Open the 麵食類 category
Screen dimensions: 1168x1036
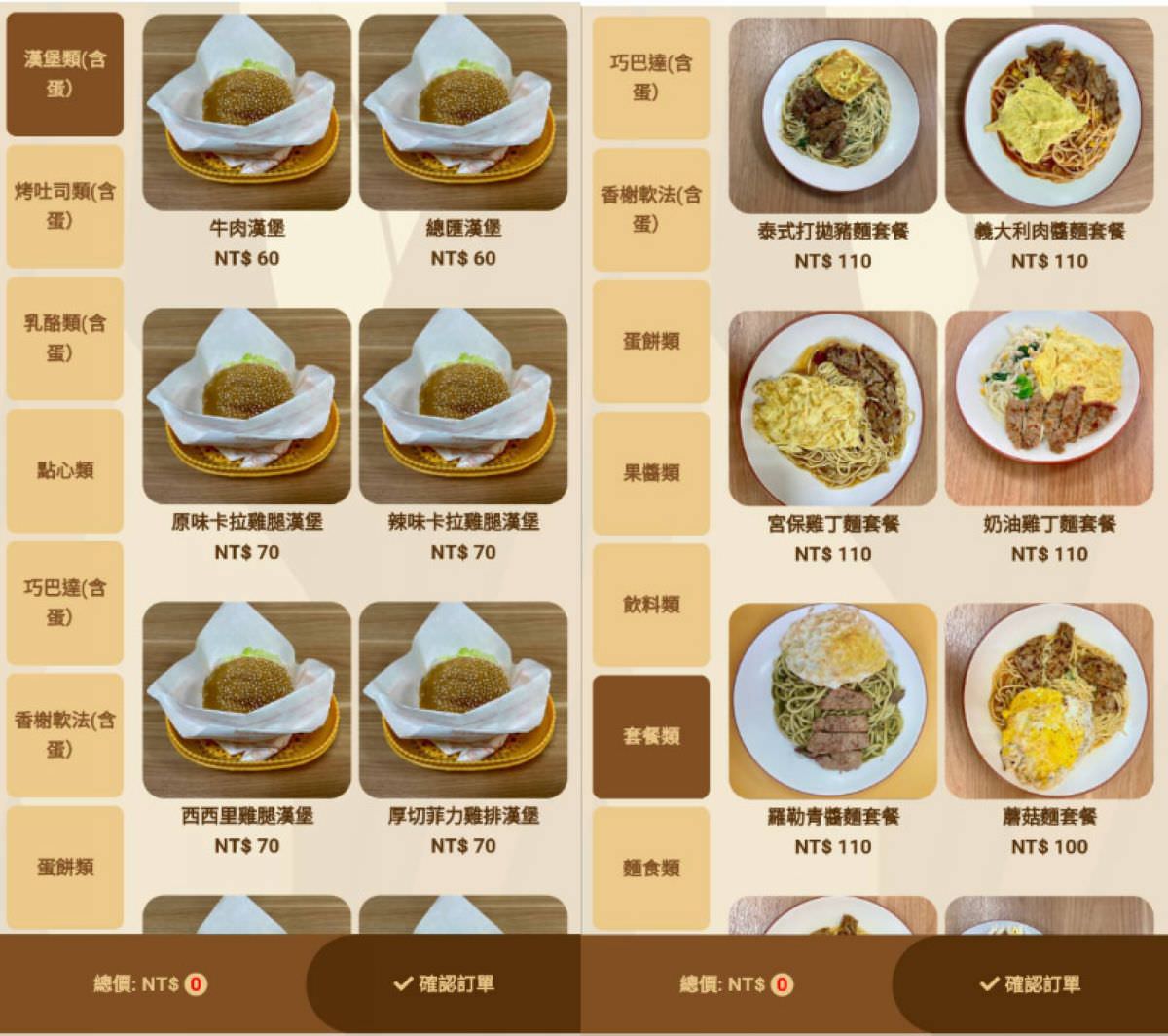click(x=651, y=868)
